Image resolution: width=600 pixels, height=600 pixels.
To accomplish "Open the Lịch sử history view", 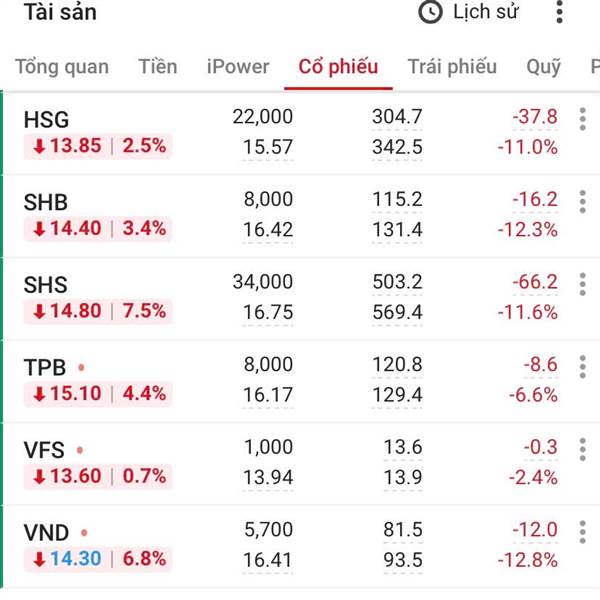I will click(472, 13).
